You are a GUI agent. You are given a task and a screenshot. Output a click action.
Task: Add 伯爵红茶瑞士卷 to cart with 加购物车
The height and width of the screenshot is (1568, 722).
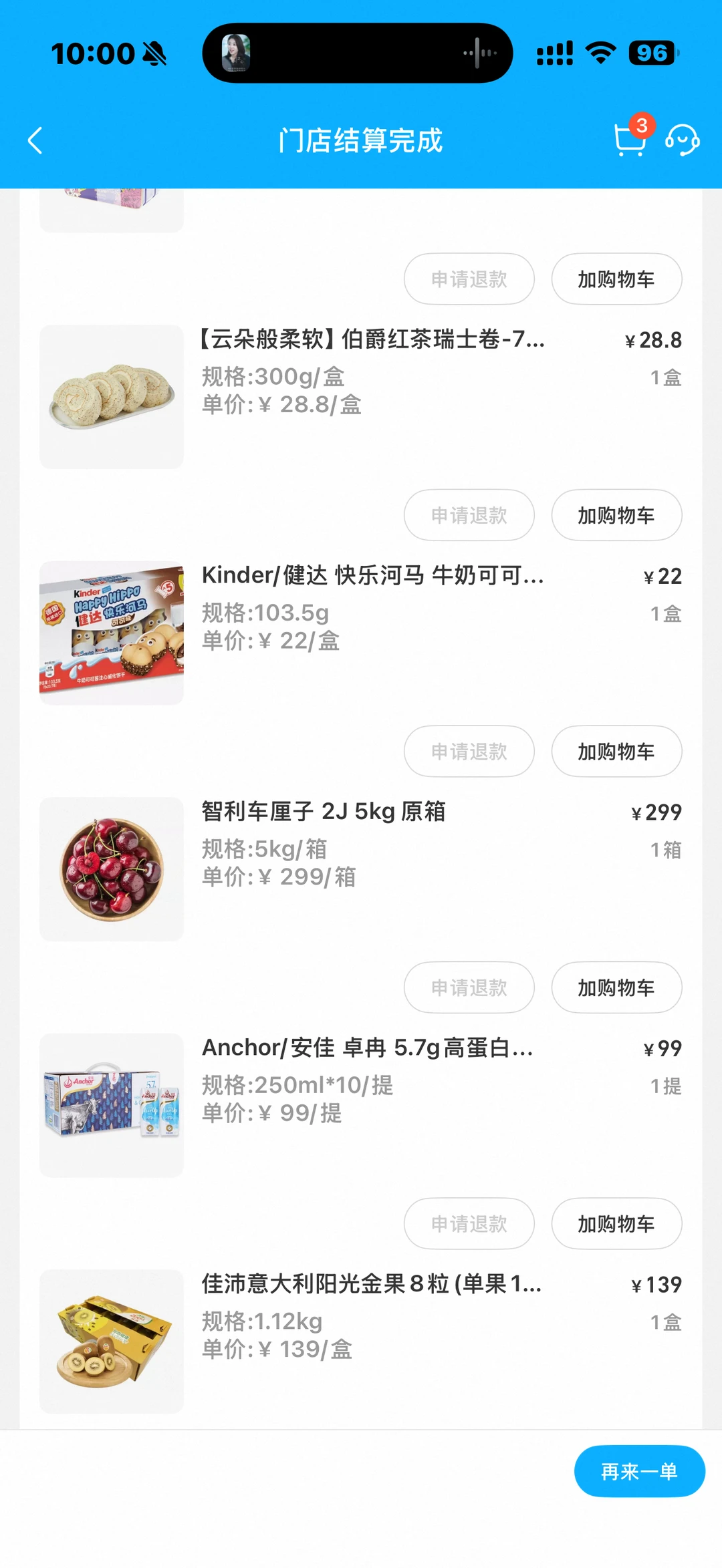click(x=616, y=515)
